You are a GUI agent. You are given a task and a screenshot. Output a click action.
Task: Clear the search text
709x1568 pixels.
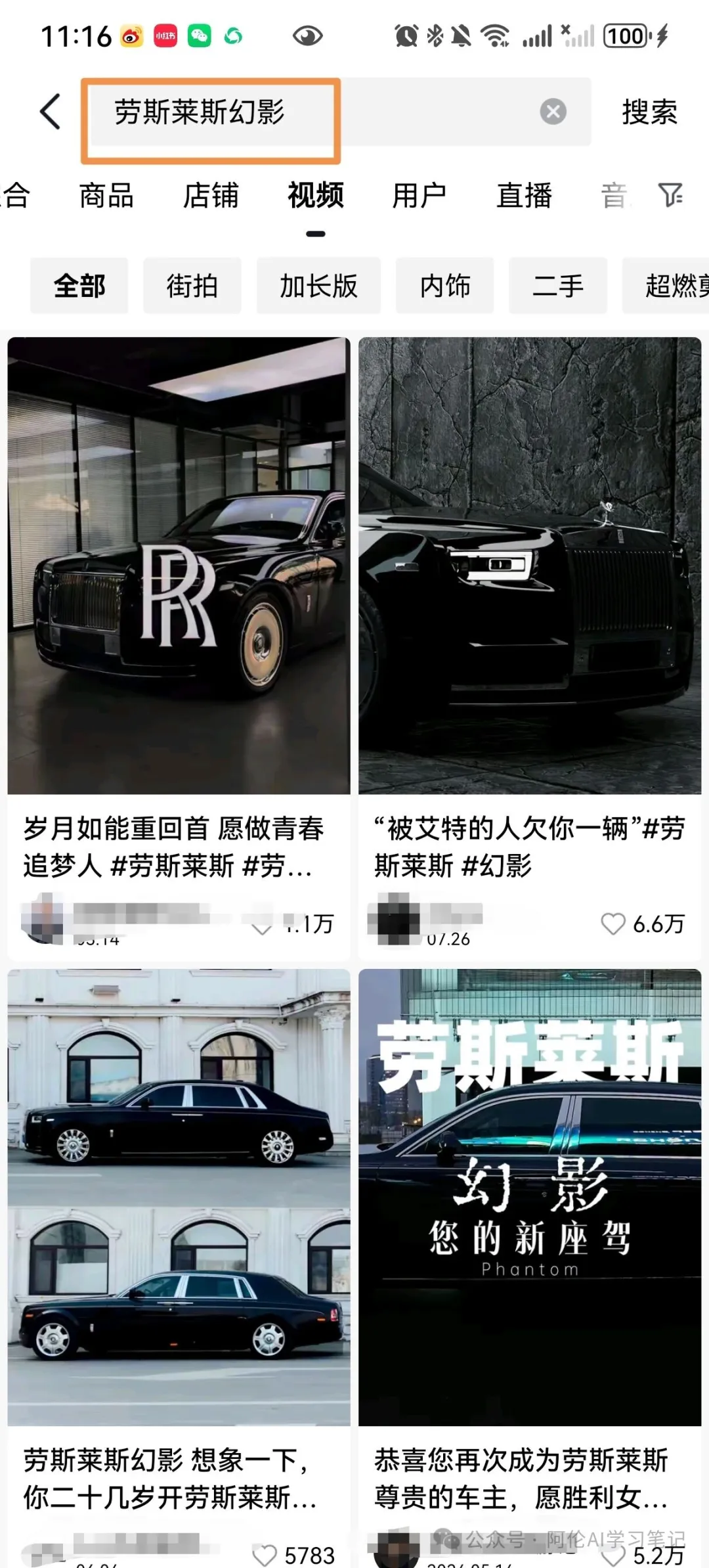click(x=553, y=112)
